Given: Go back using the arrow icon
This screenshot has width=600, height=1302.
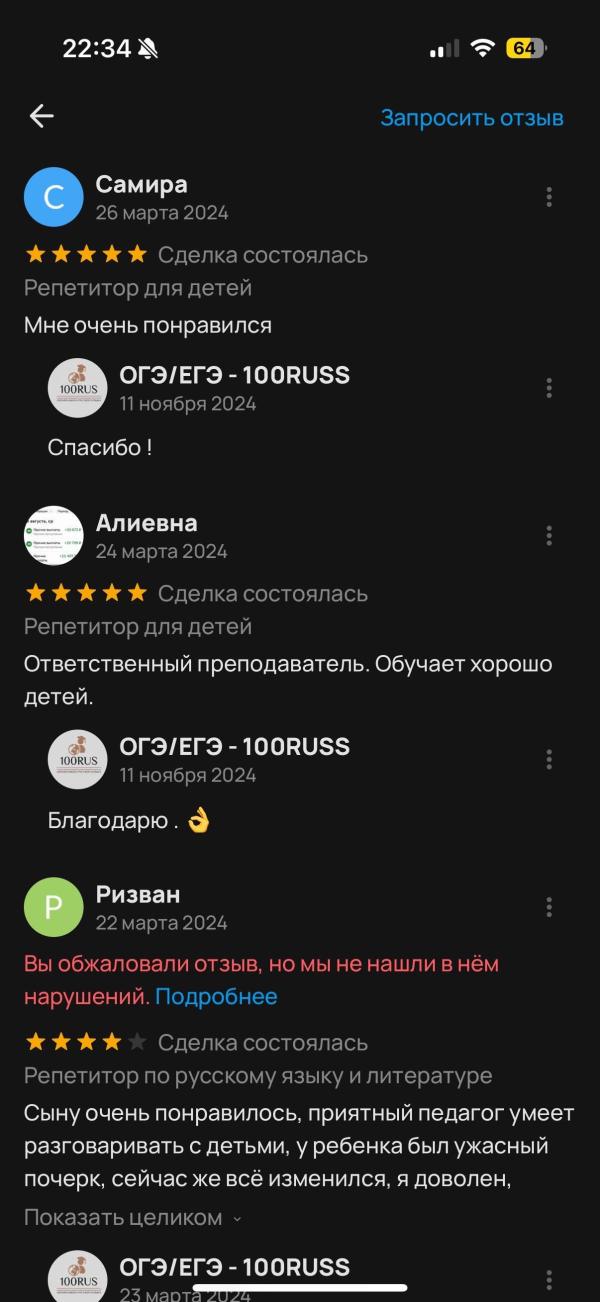Looking at the screenshot, I should pyautogui.click(x=41, y=117).
